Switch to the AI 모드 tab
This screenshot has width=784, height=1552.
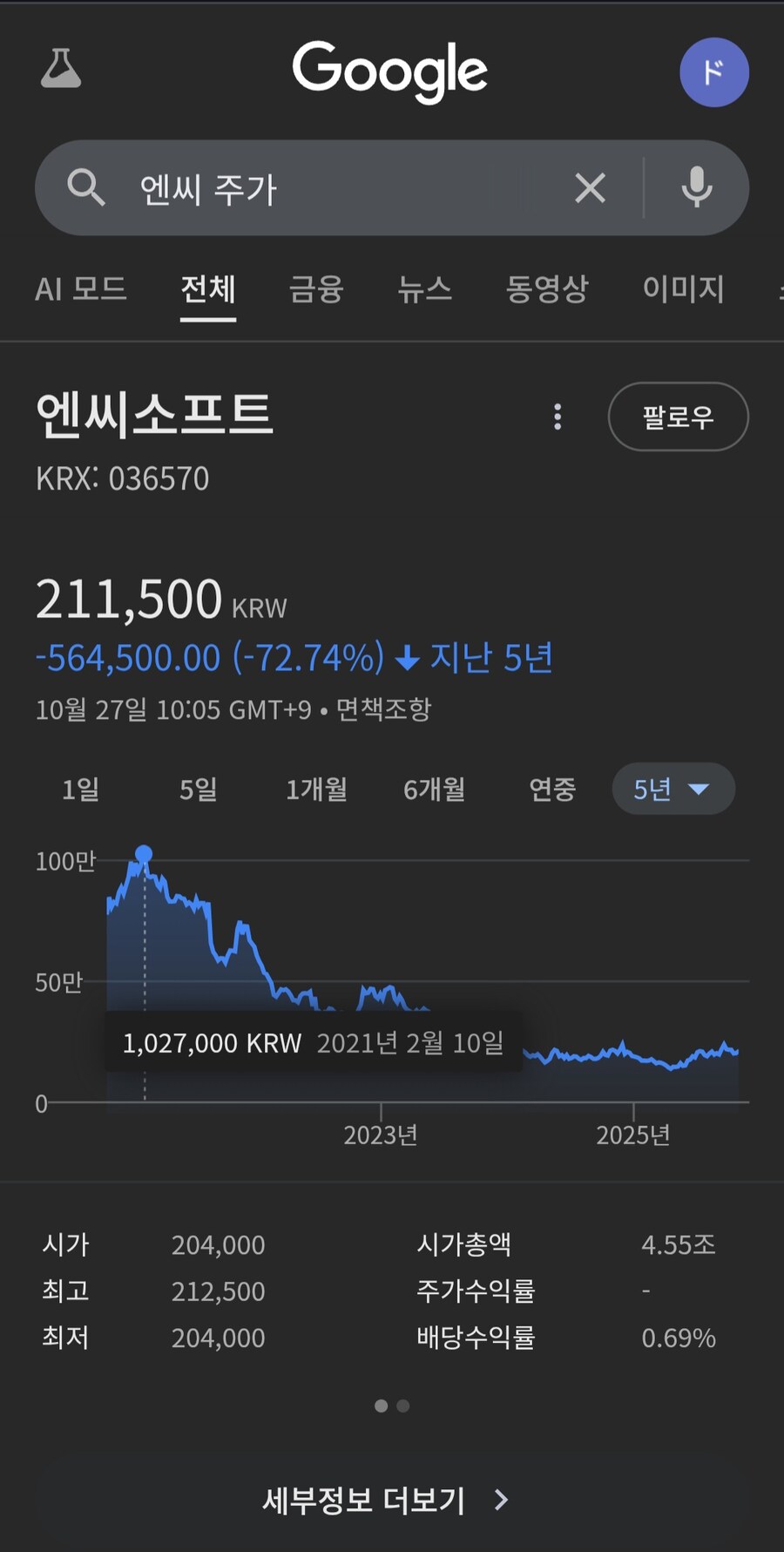tap(81, 289)
